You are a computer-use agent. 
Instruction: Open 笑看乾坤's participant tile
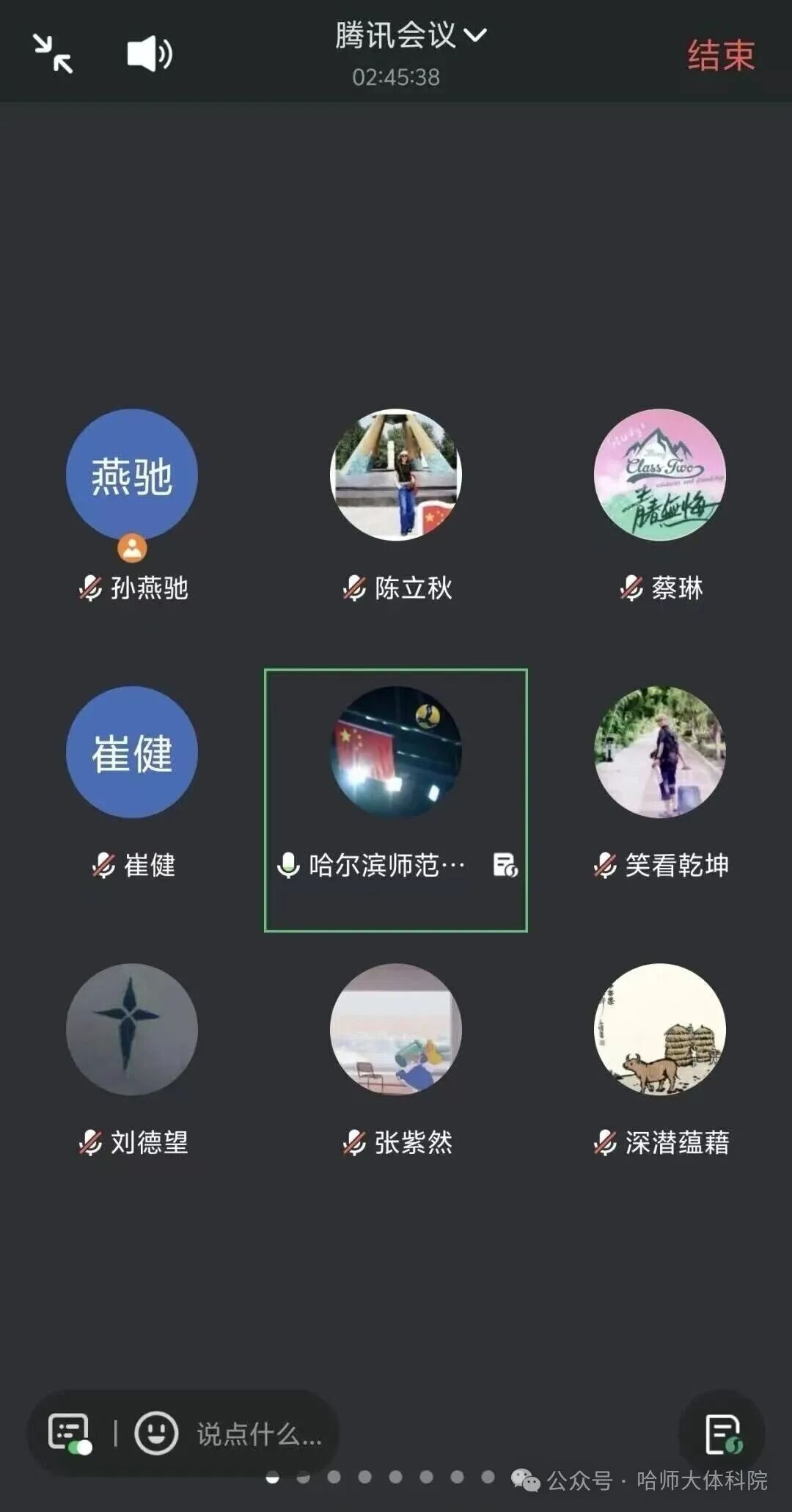point(660,753)
